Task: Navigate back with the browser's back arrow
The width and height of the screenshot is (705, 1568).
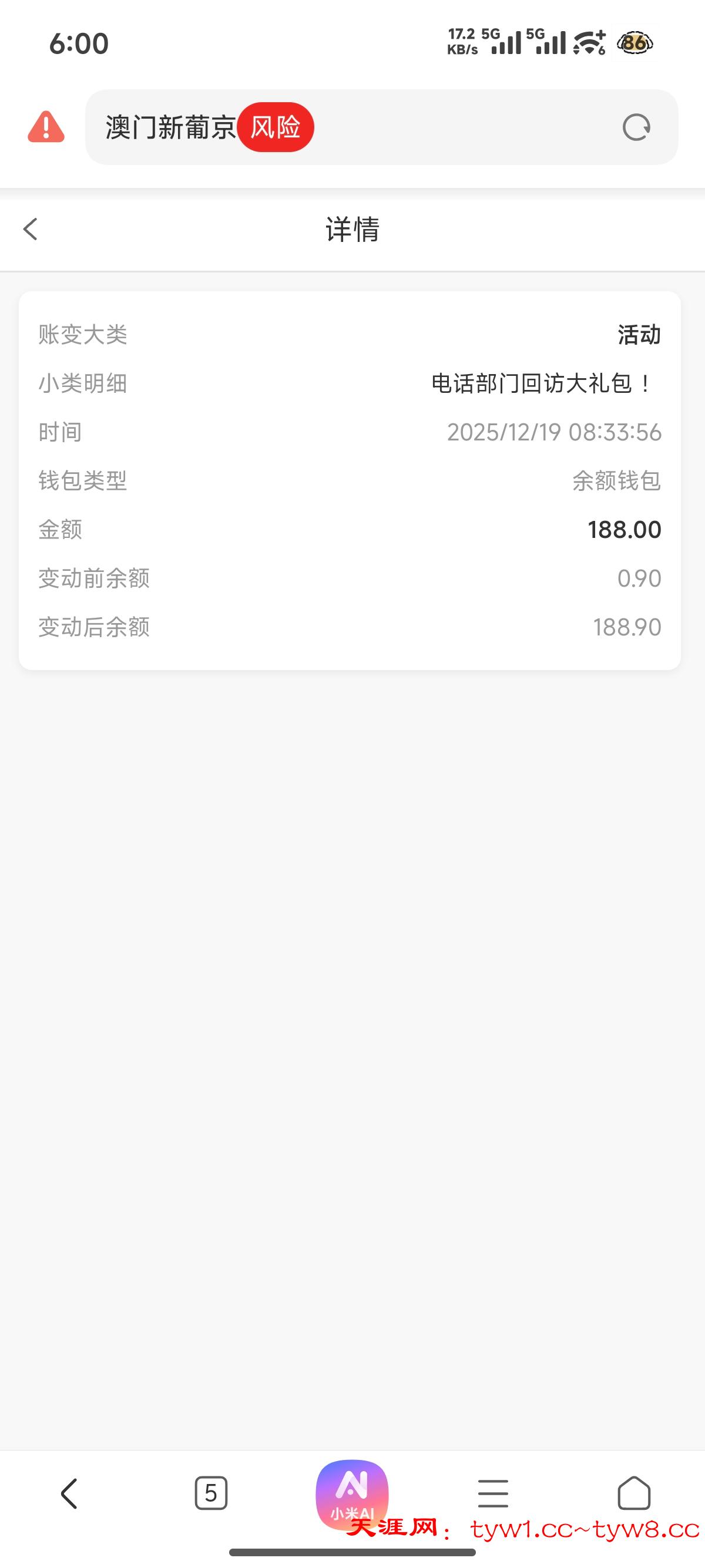Action: click(x=69, y=1493)
